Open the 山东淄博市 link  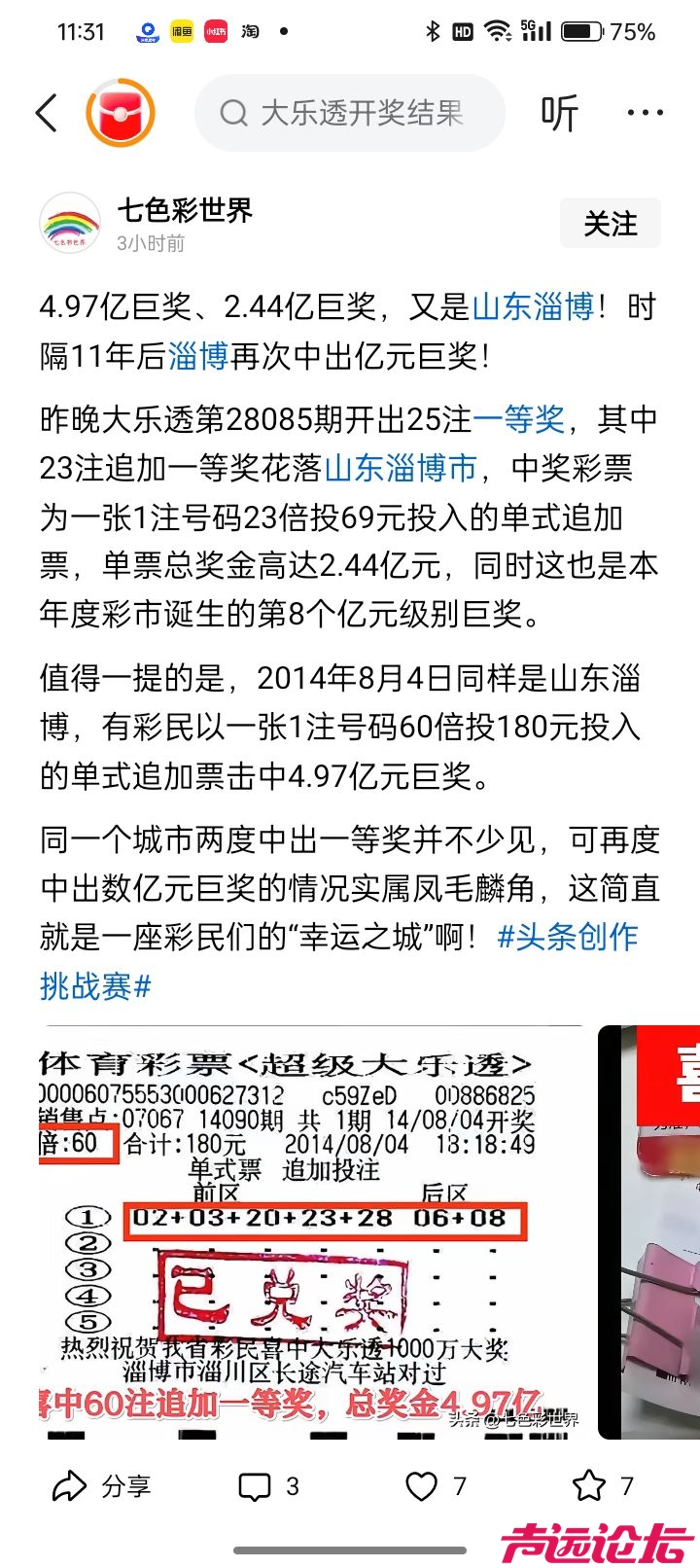400,468
